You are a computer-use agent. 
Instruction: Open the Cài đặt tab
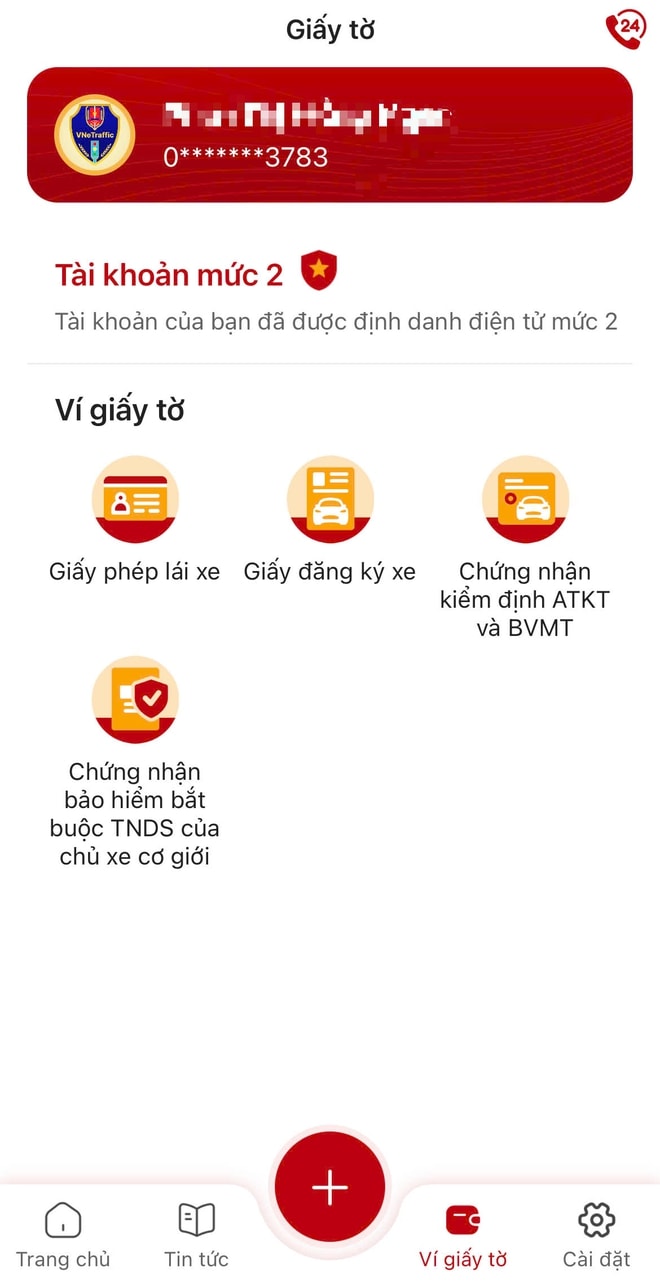[x=596, y=1235]
